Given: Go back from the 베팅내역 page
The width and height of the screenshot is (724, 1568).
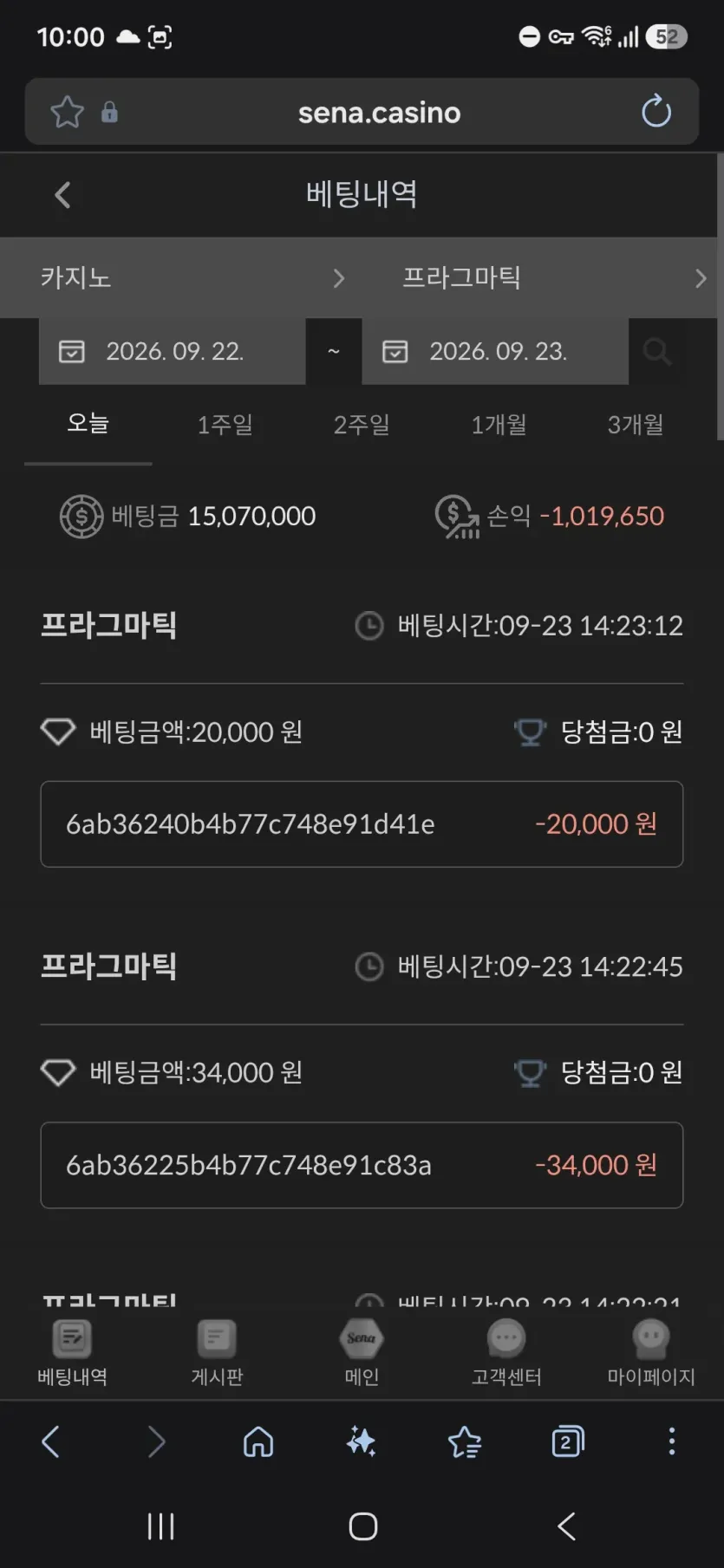Looking at the screenshot, I should (62, 195).
